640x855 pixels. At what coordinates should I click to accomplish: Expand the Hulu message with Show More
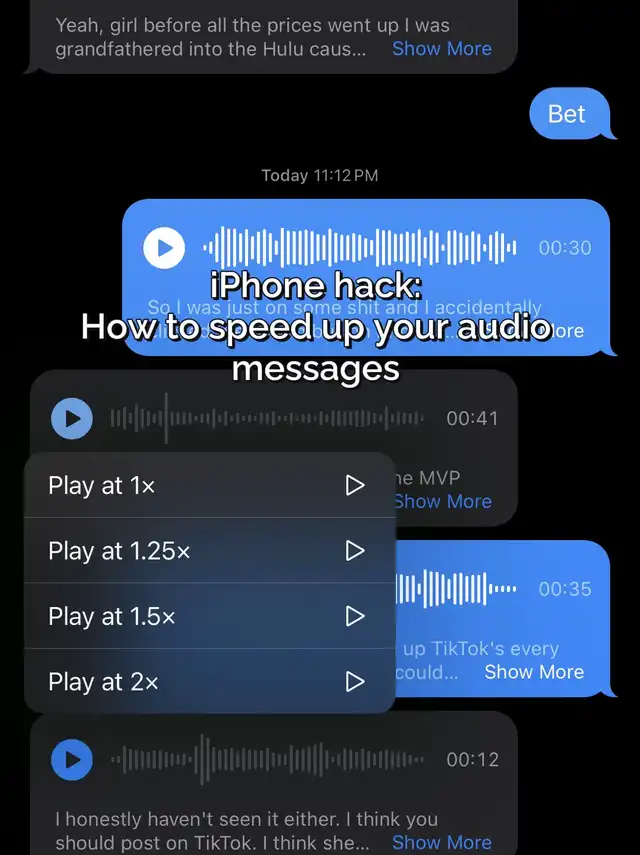coord(441,48)
